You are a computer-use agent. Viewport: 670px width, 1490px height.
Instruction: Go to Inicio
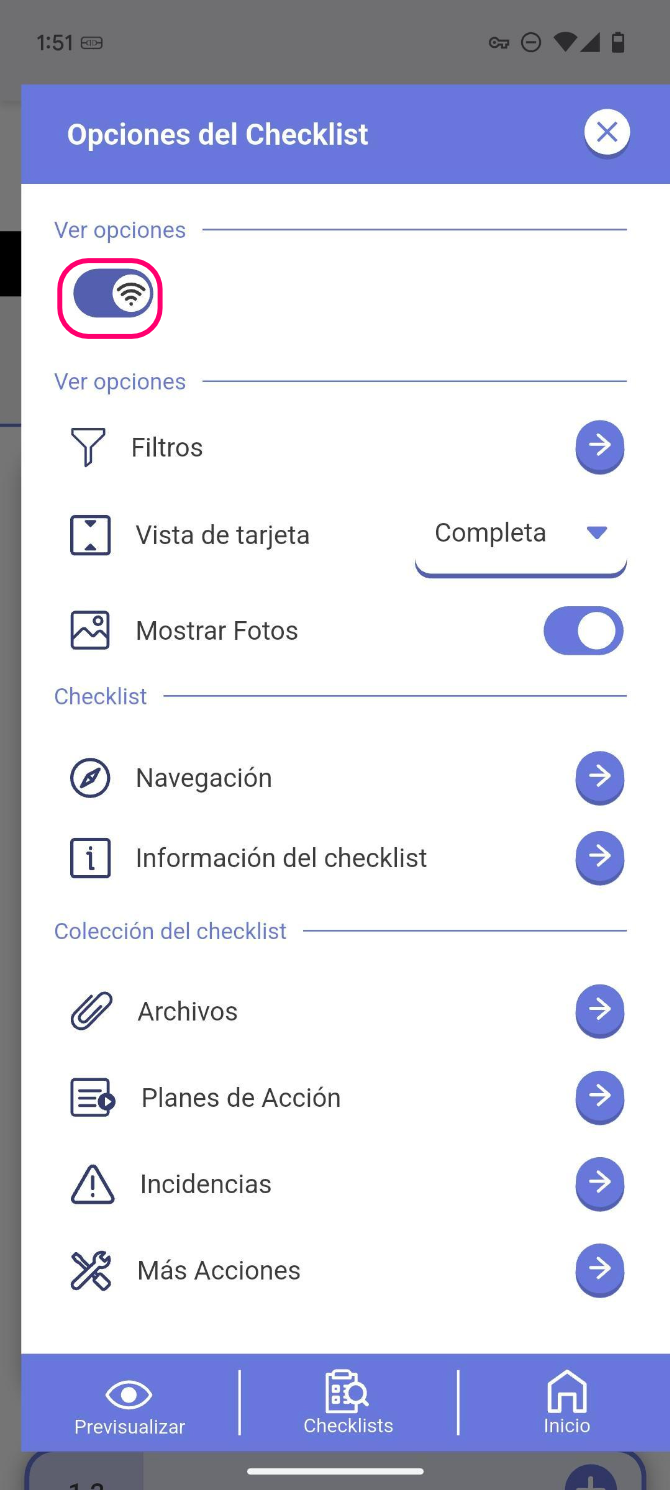tap(566, 1404)
